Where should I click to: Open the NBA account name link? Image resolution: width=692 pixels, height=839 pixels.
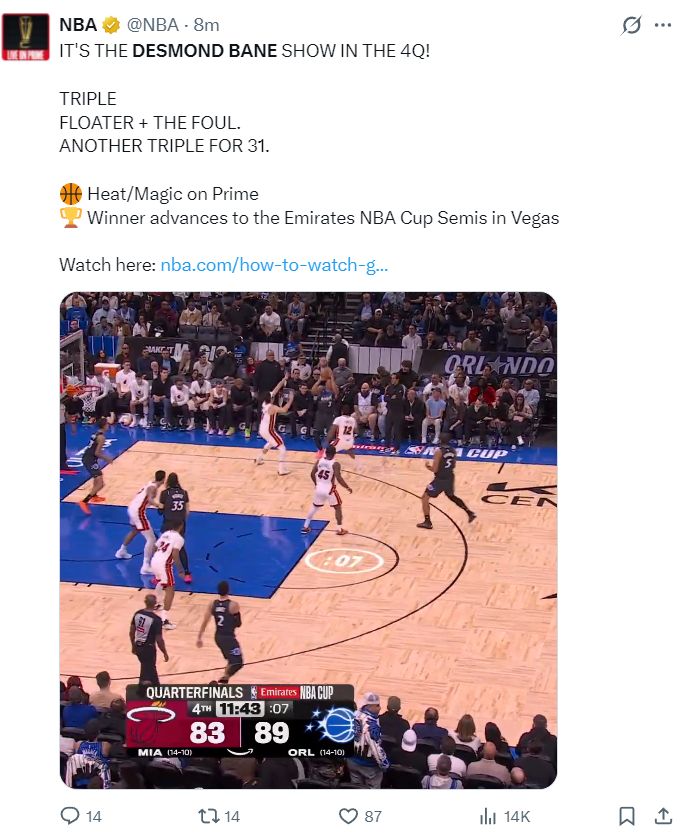(78, 24)
